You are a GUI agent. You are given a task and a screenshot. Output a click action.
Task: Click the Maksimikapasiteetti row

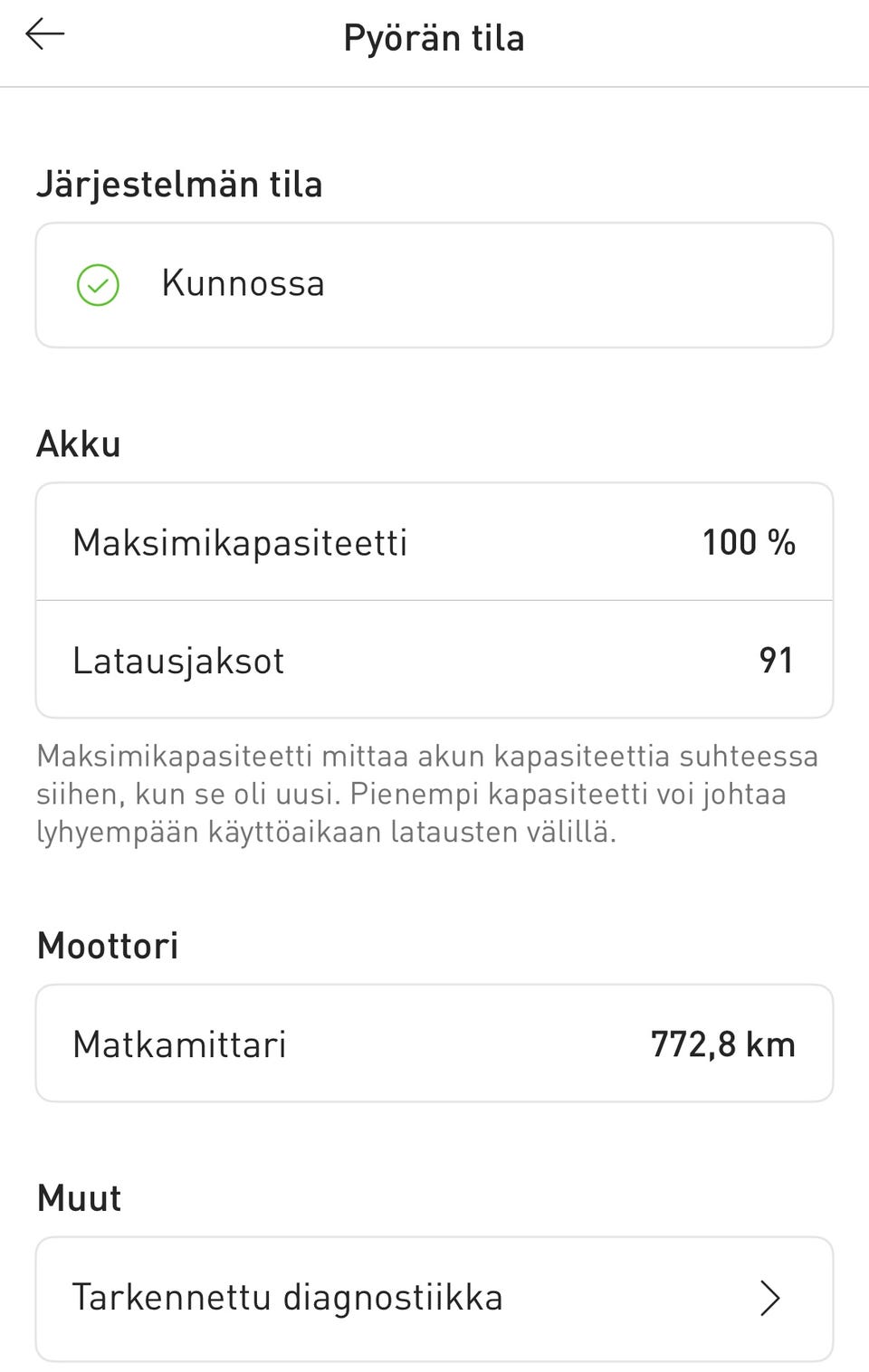(x=434, y=542)
